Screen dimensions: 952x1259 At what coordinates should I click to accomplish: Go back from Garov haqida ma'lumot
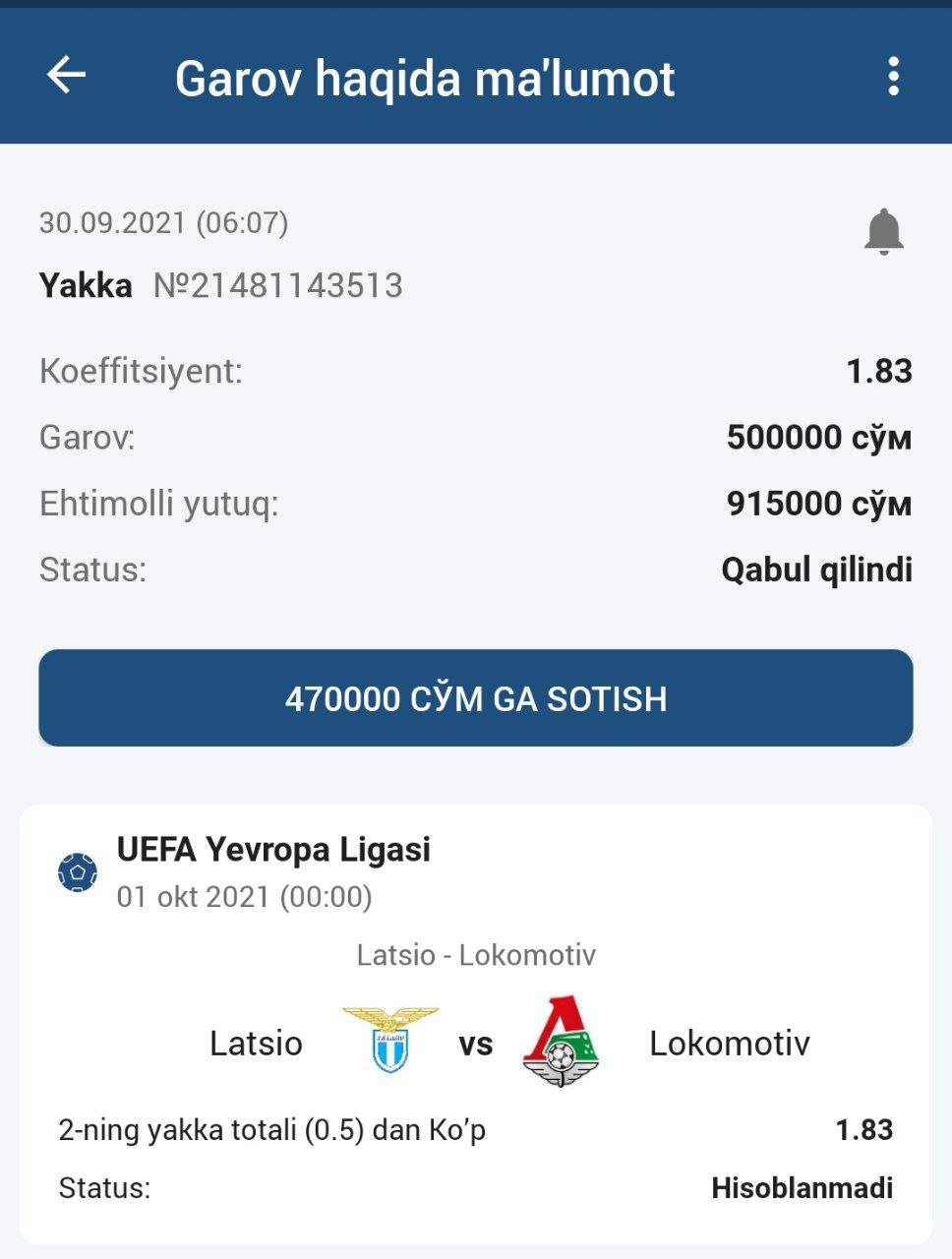(67, 76)
